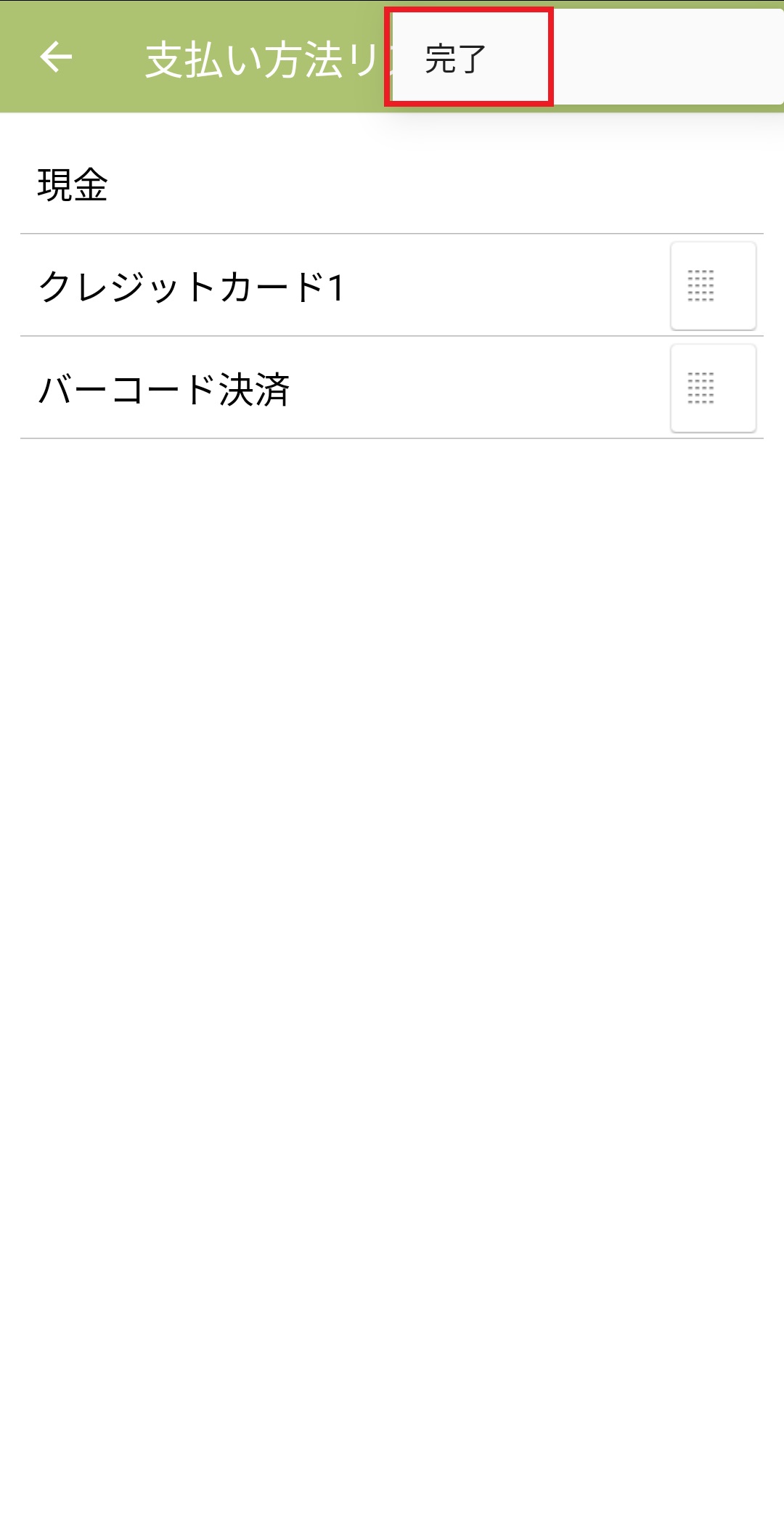The width and height of the screenshot is (784, 1539).
Task: Tap the reorder handle for バーコード決済
Action: [x=712, y=388]
